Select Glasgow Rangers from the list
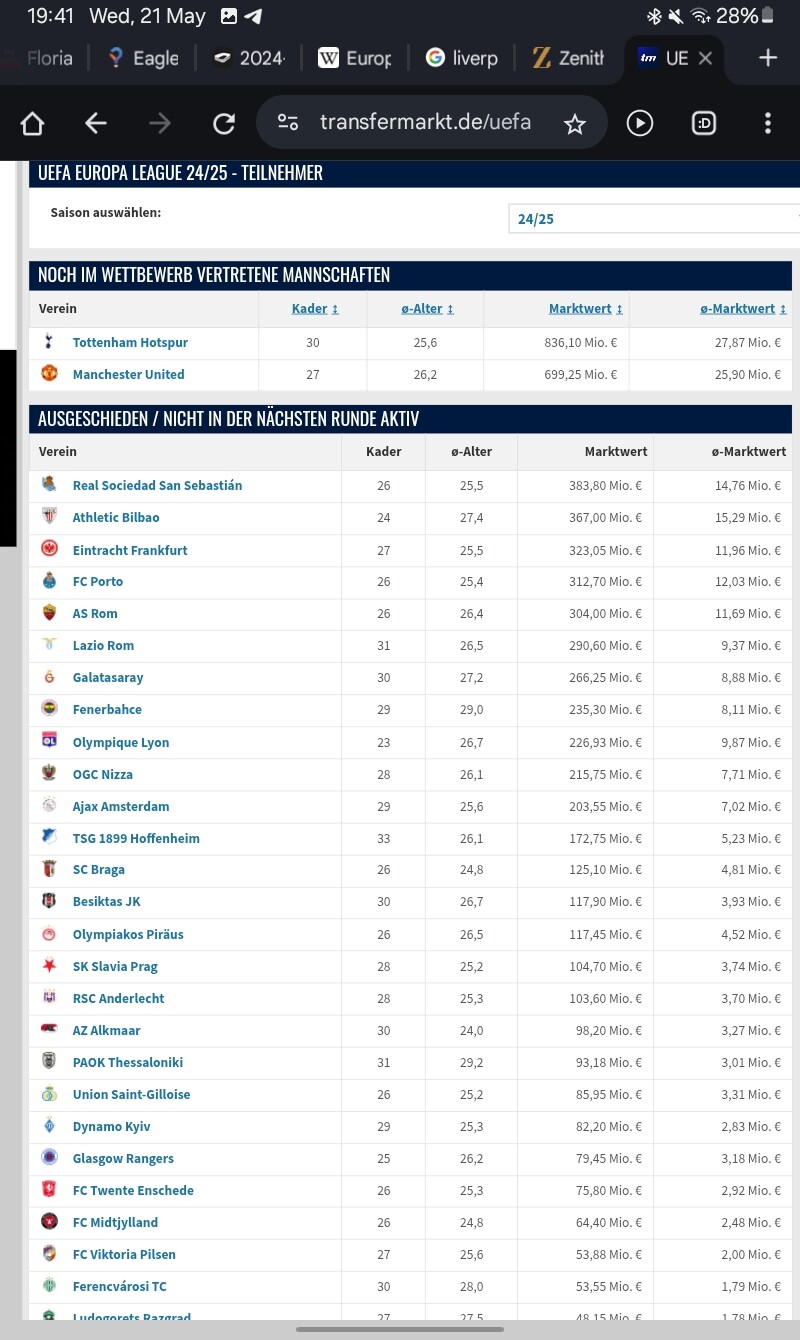The height and width of the screenshot is (1340, 800). point(123,1158)
